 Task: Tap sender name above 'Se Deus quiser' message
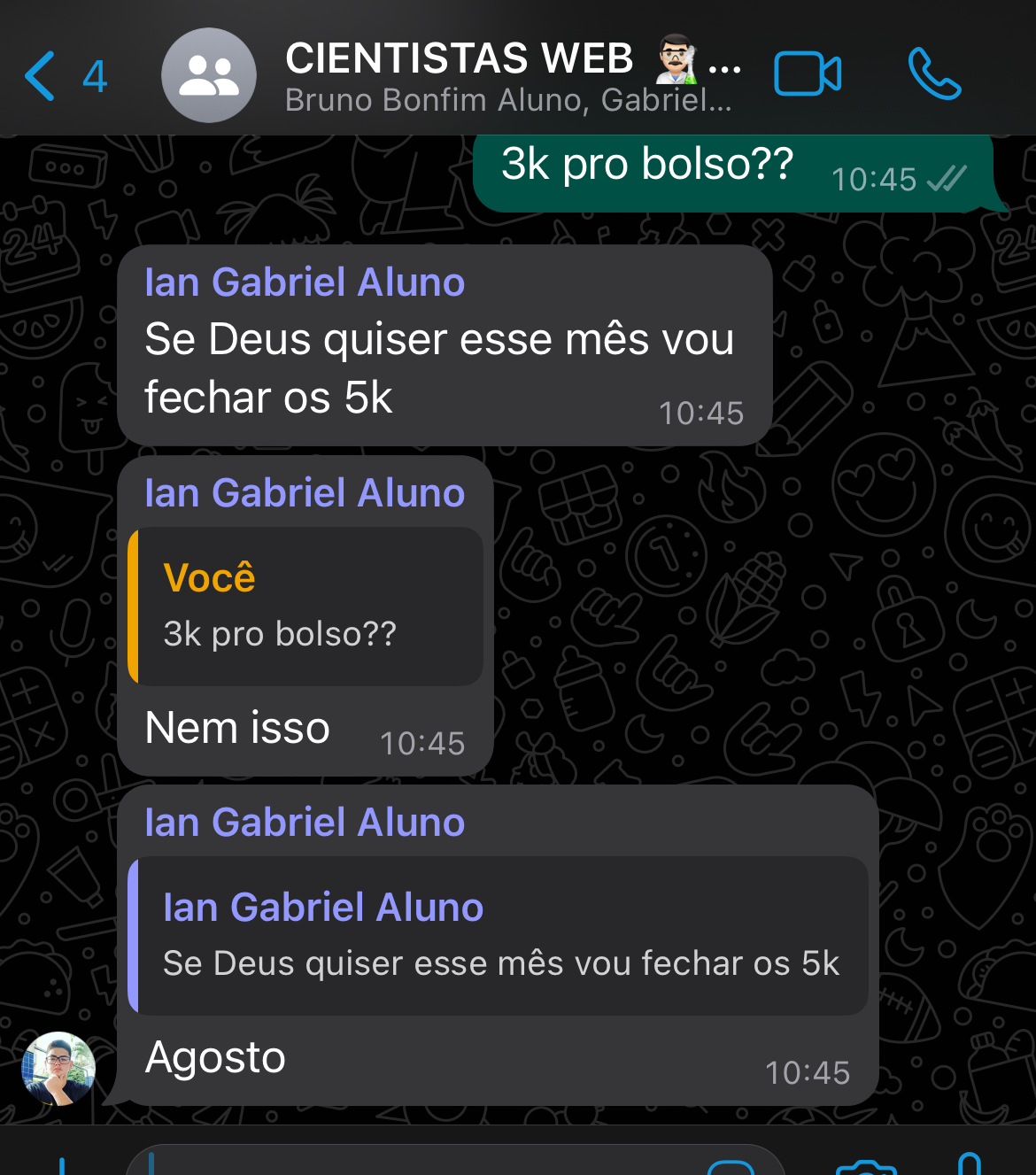[x=305, y=283]
